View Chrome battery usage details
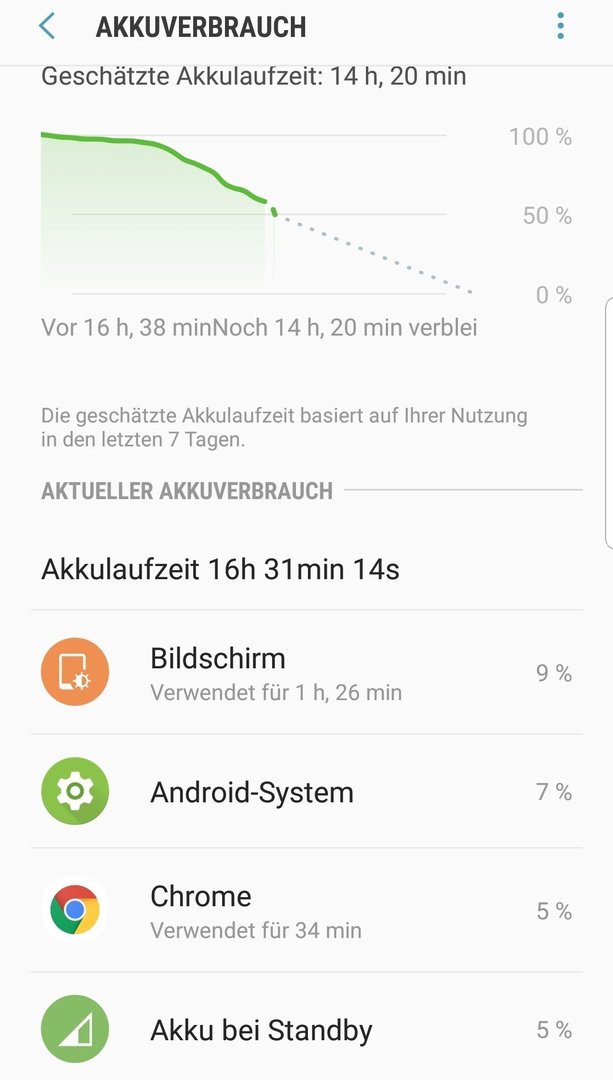 click(306, 911)
